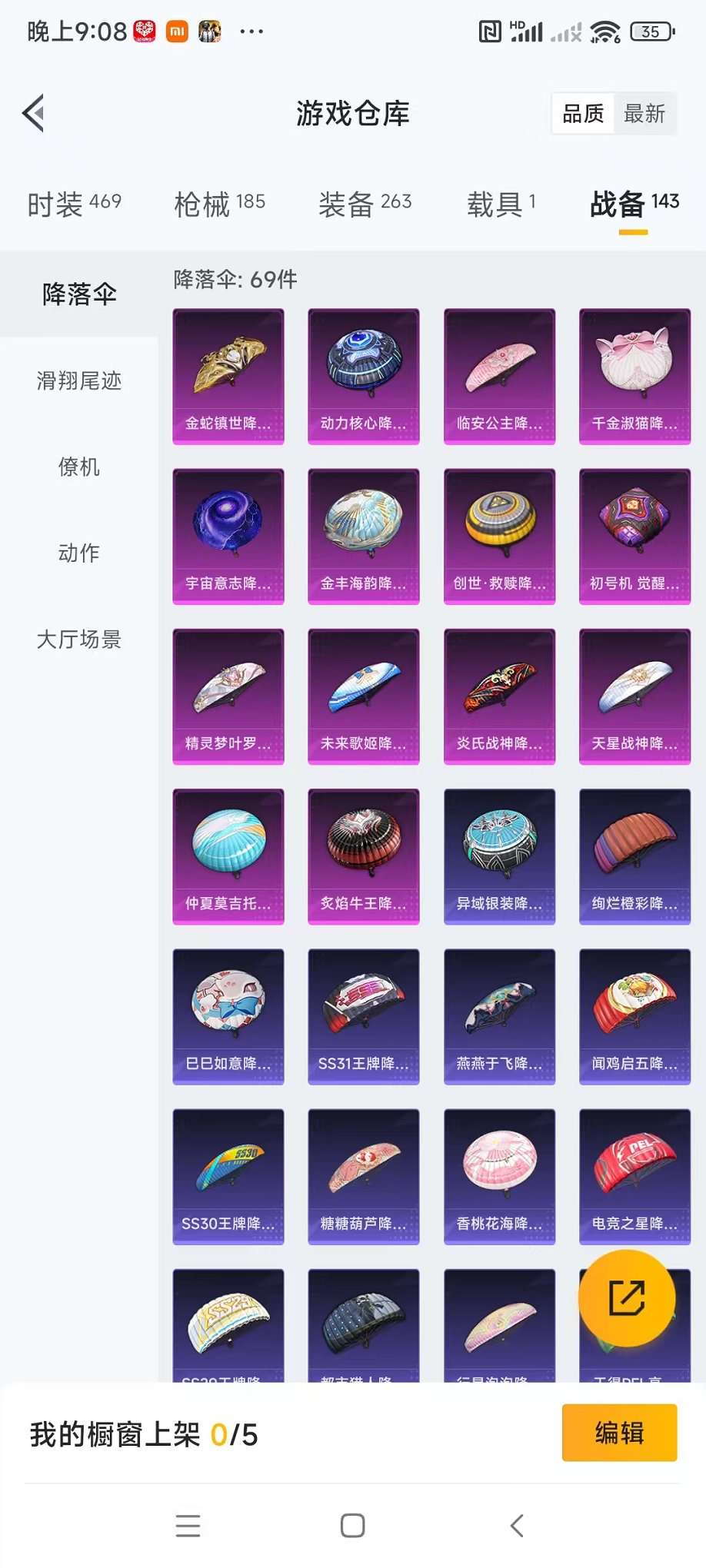706x1568 pixels.
Task: Select the 动作 category
Action: (78, 553)
